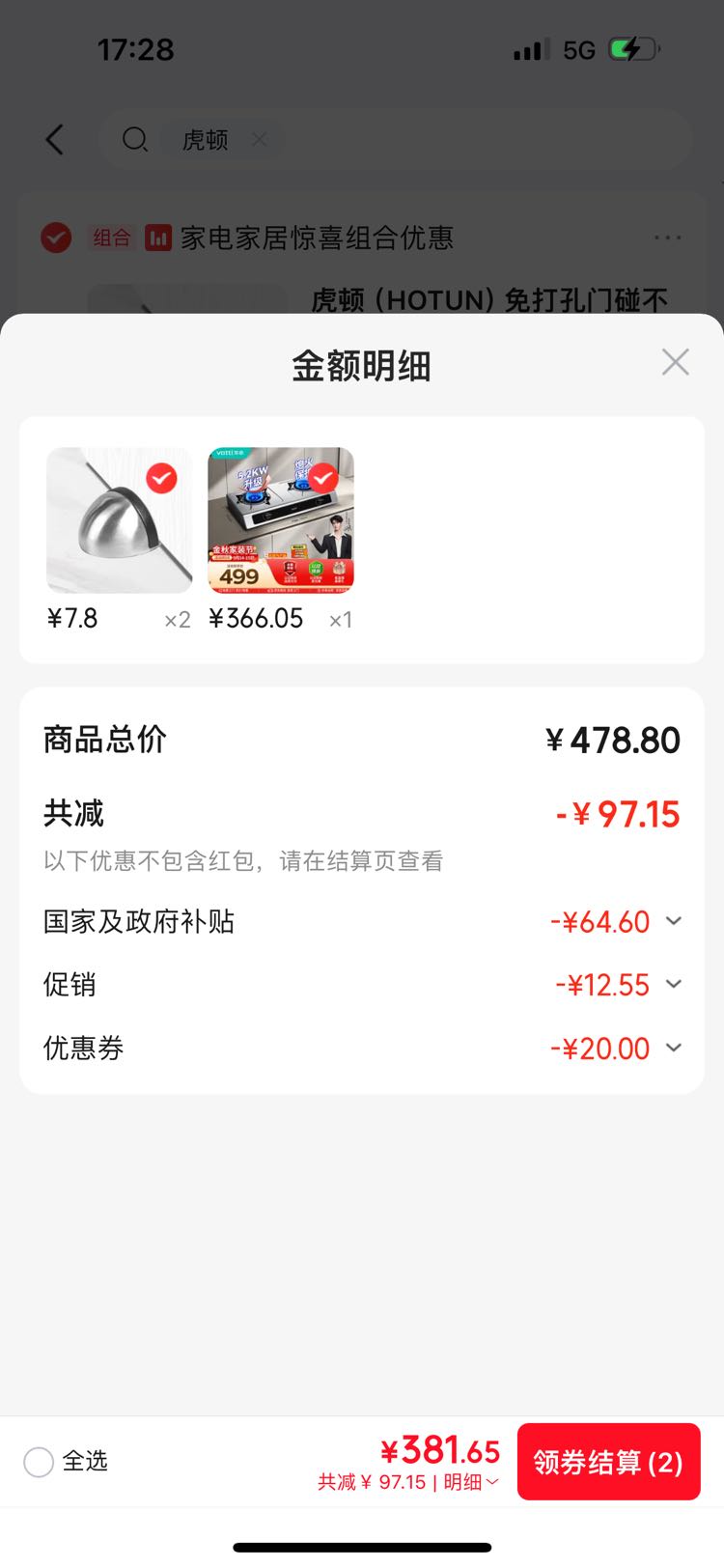Toggle the 全选 select-all checkbox
The width and height of the screenshot is (724, 1568).
coord(39,1462)
